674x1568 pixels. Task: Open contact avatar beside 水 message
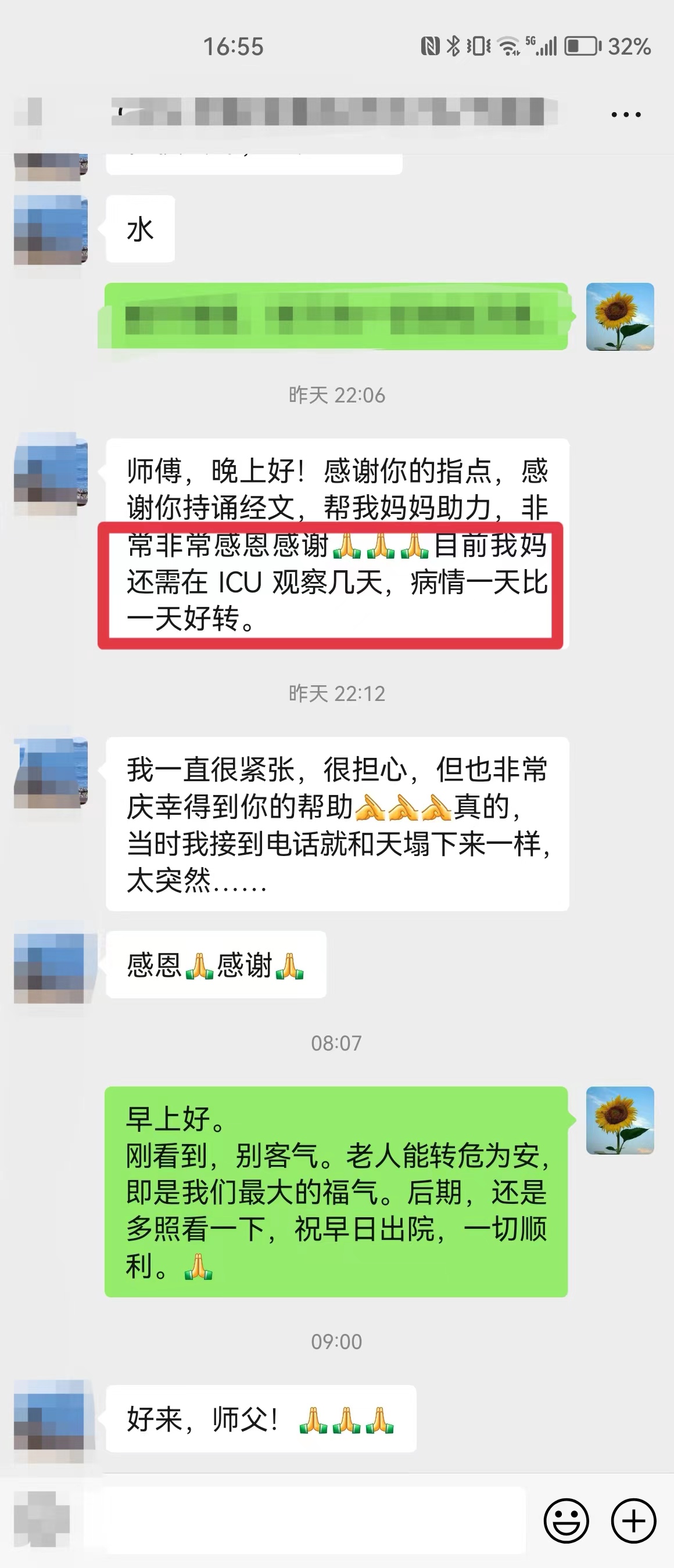pos(51,229)
